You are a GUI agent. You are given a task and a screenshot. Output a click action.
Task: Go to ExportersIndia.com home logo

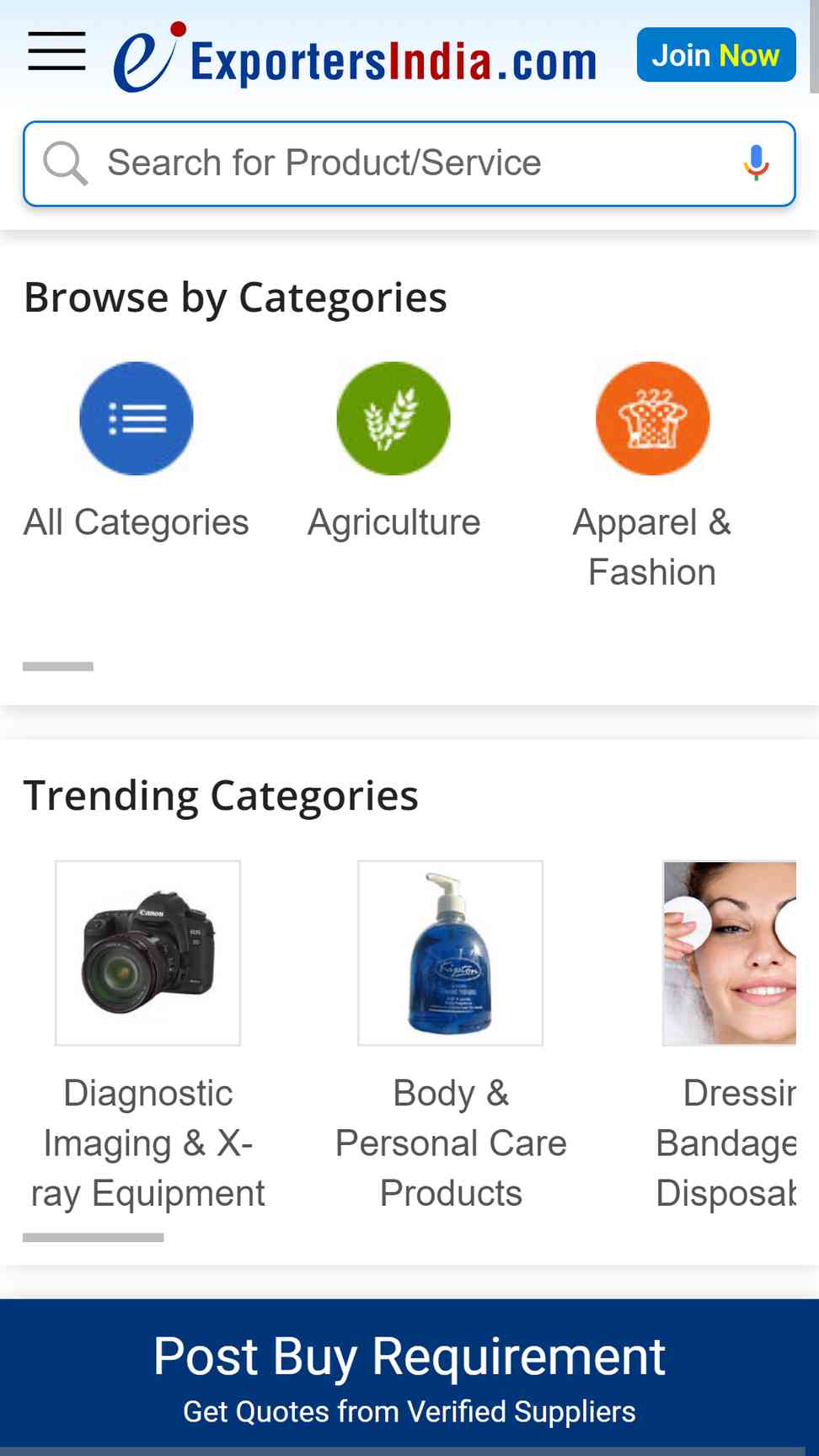[356, 59]
